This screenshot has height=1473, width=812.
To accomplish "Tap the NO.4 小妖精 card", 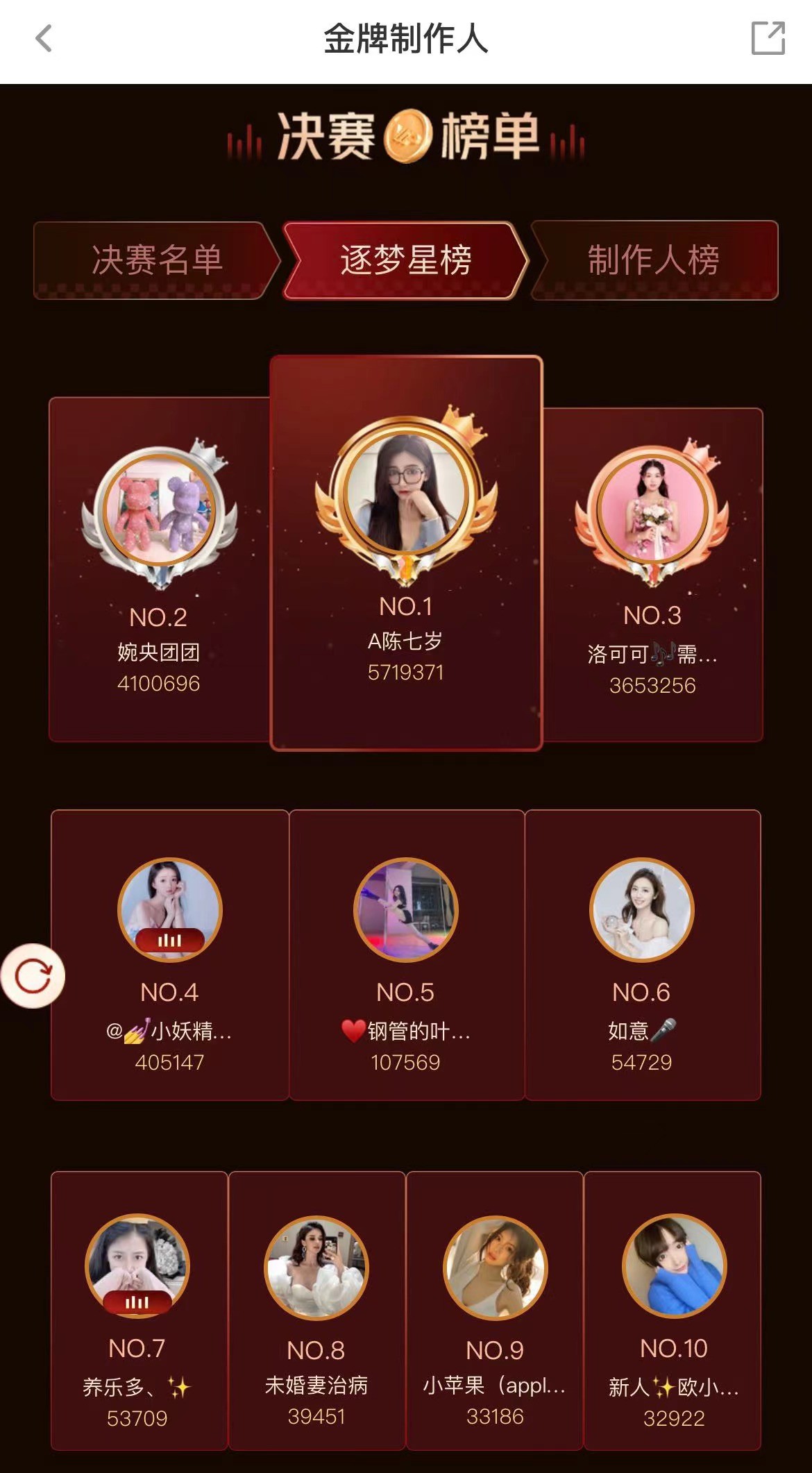I will (x=169, y=954).
